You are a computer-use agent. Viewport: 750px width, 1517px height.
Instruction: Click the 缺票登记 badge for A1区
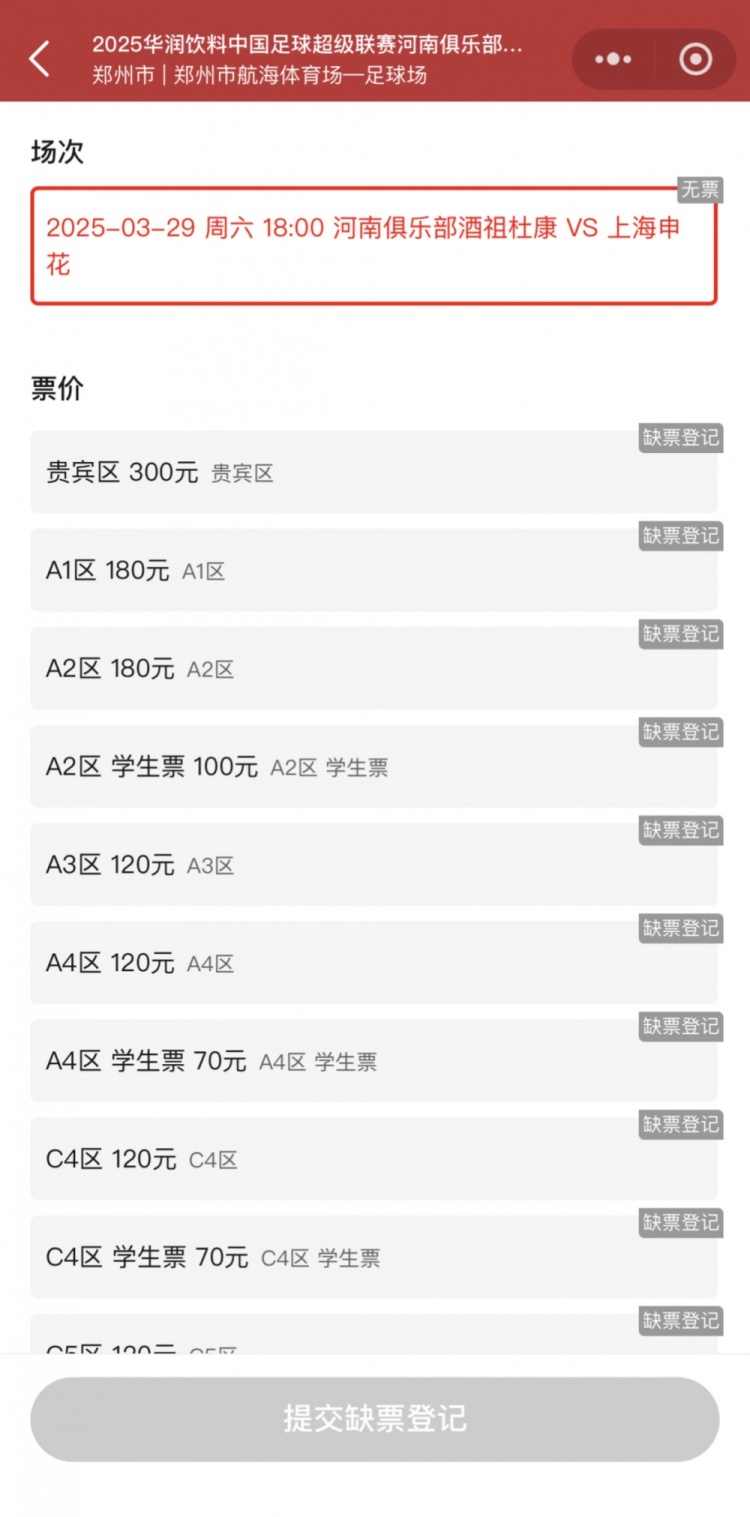point(681,535)
